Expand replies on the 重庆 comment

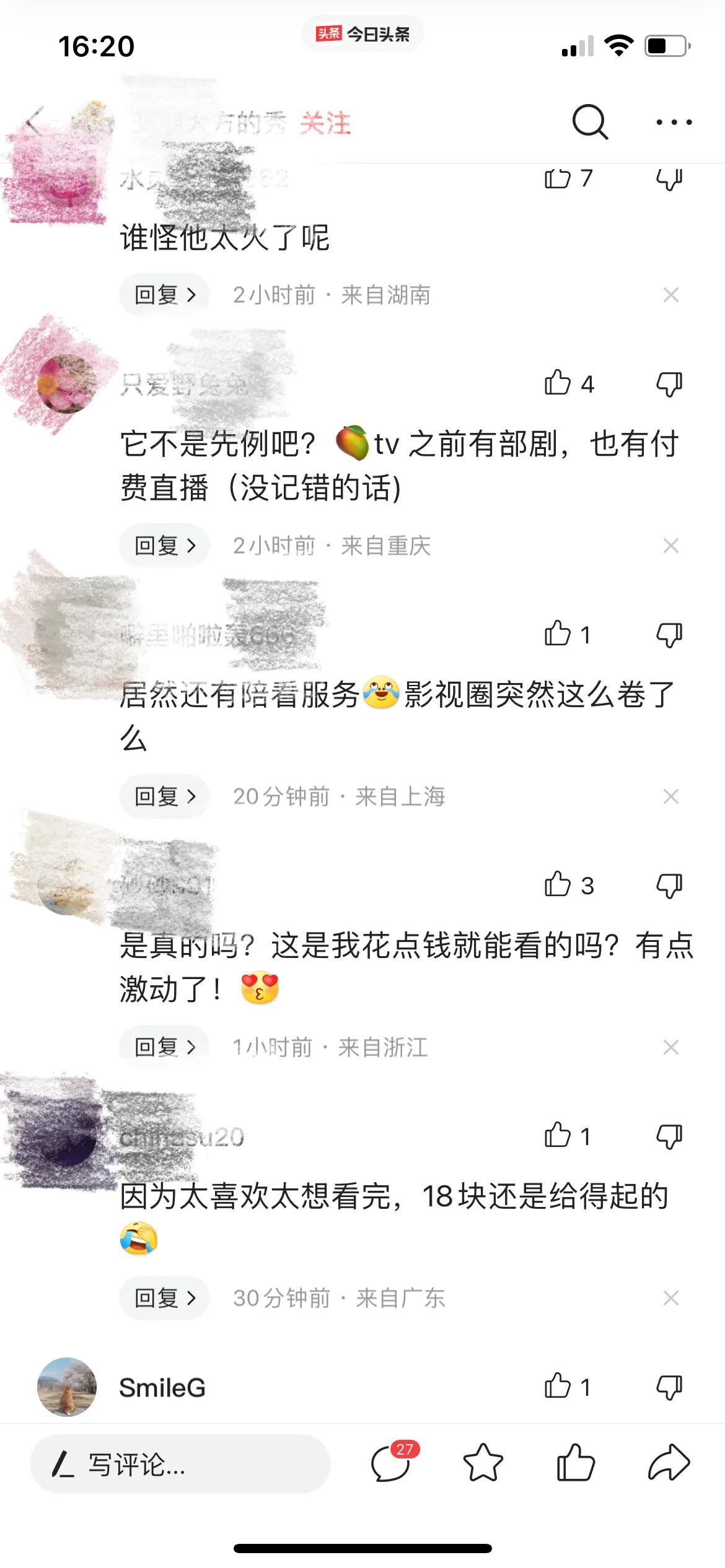point(163,545)
